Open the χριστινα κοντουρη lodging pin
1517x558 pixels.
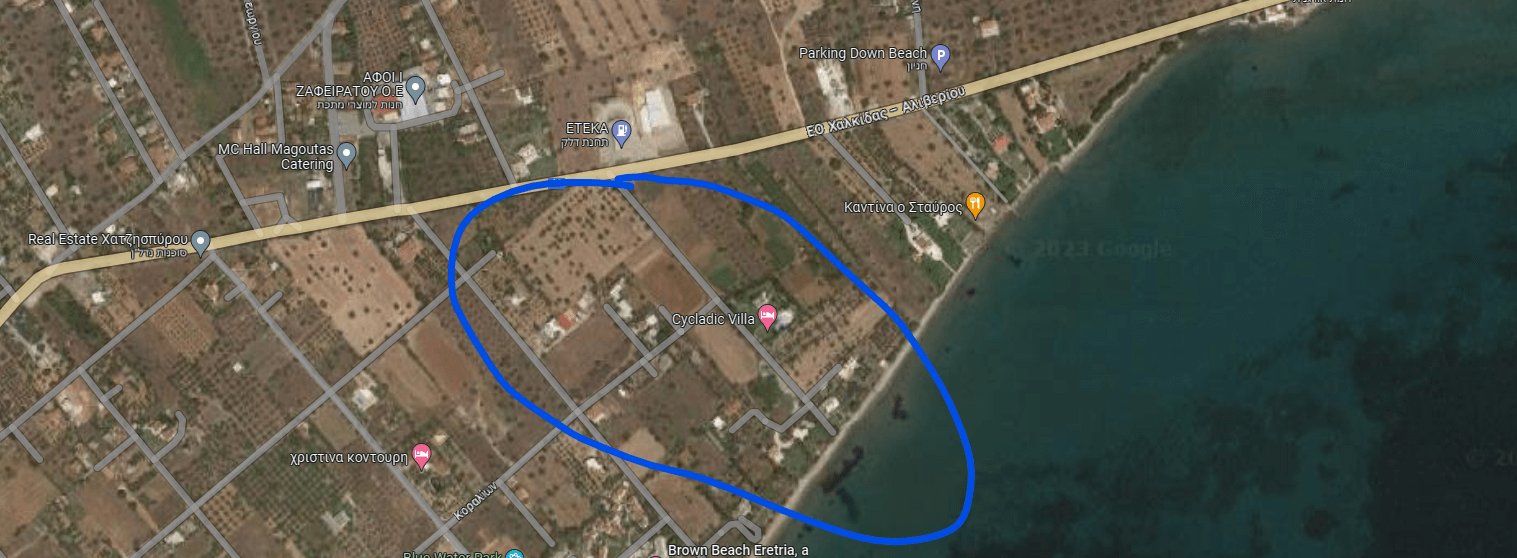click(x=421, y=455)
